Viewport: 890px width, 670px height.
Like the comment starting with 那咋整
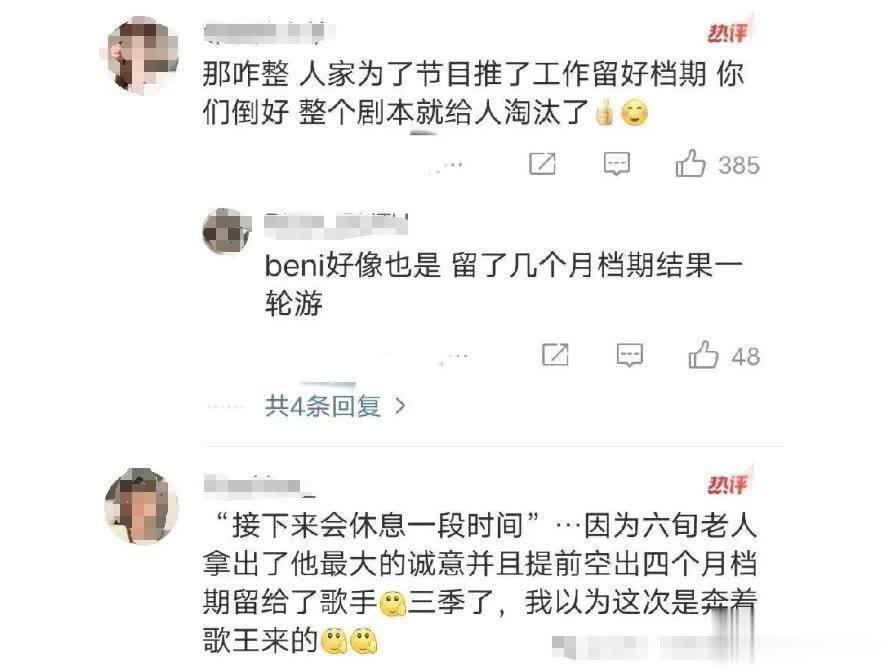coord(691,163)
